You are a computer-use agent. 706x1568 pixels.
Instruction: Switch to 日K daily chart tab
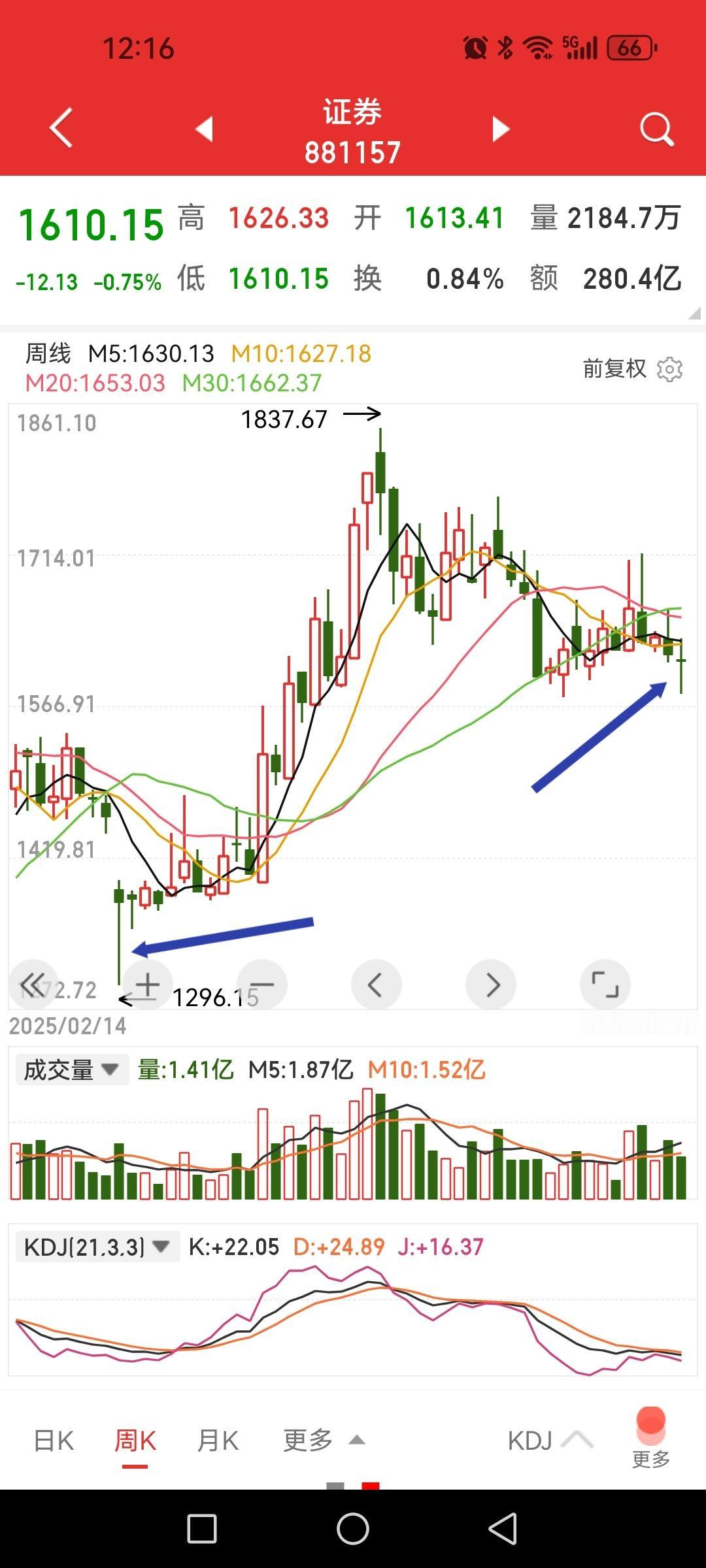(x=52, y=1439)
